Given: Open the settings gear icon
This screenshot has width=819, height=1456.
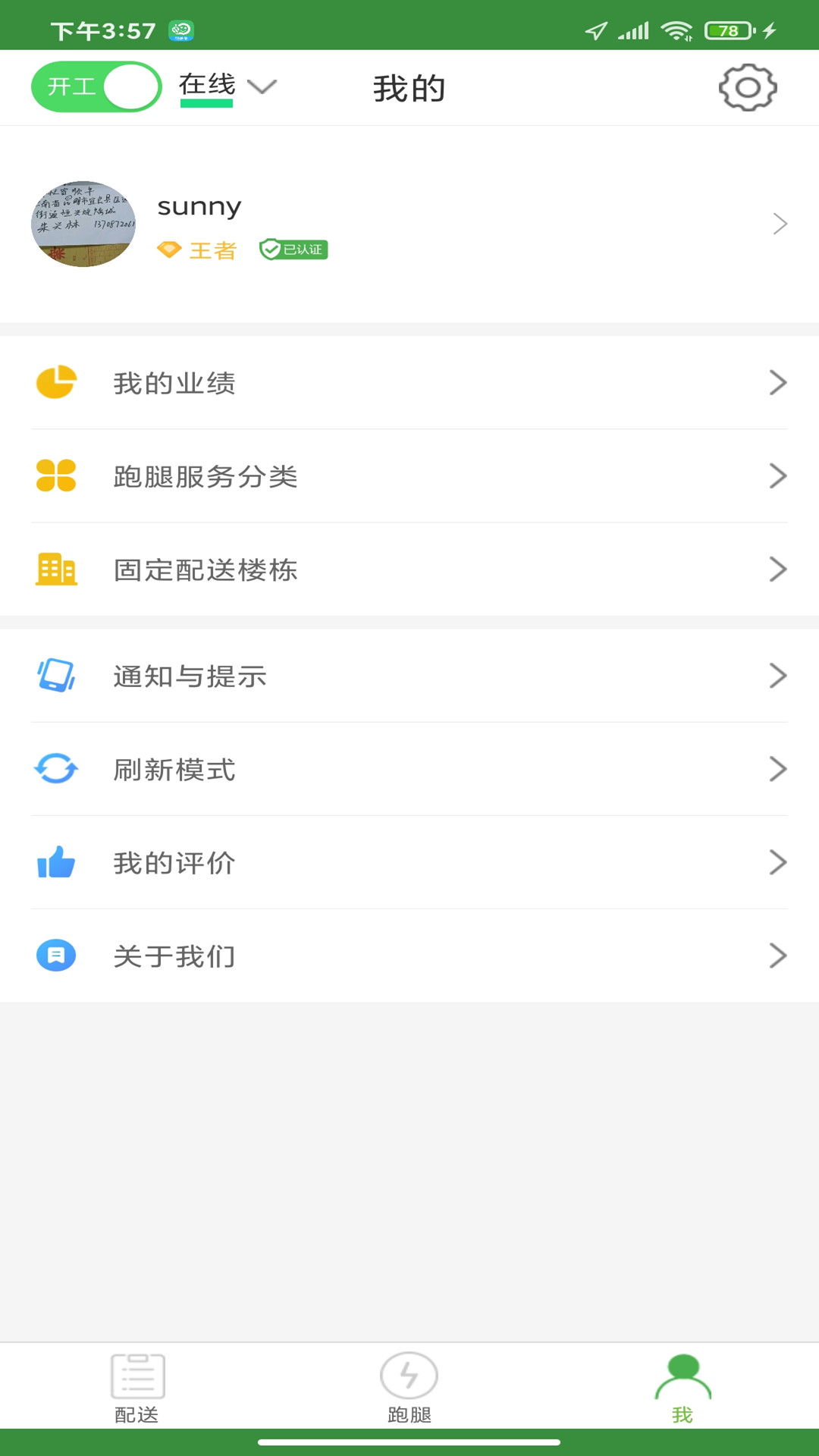Looking at the screenshot, I should (748, 87).
